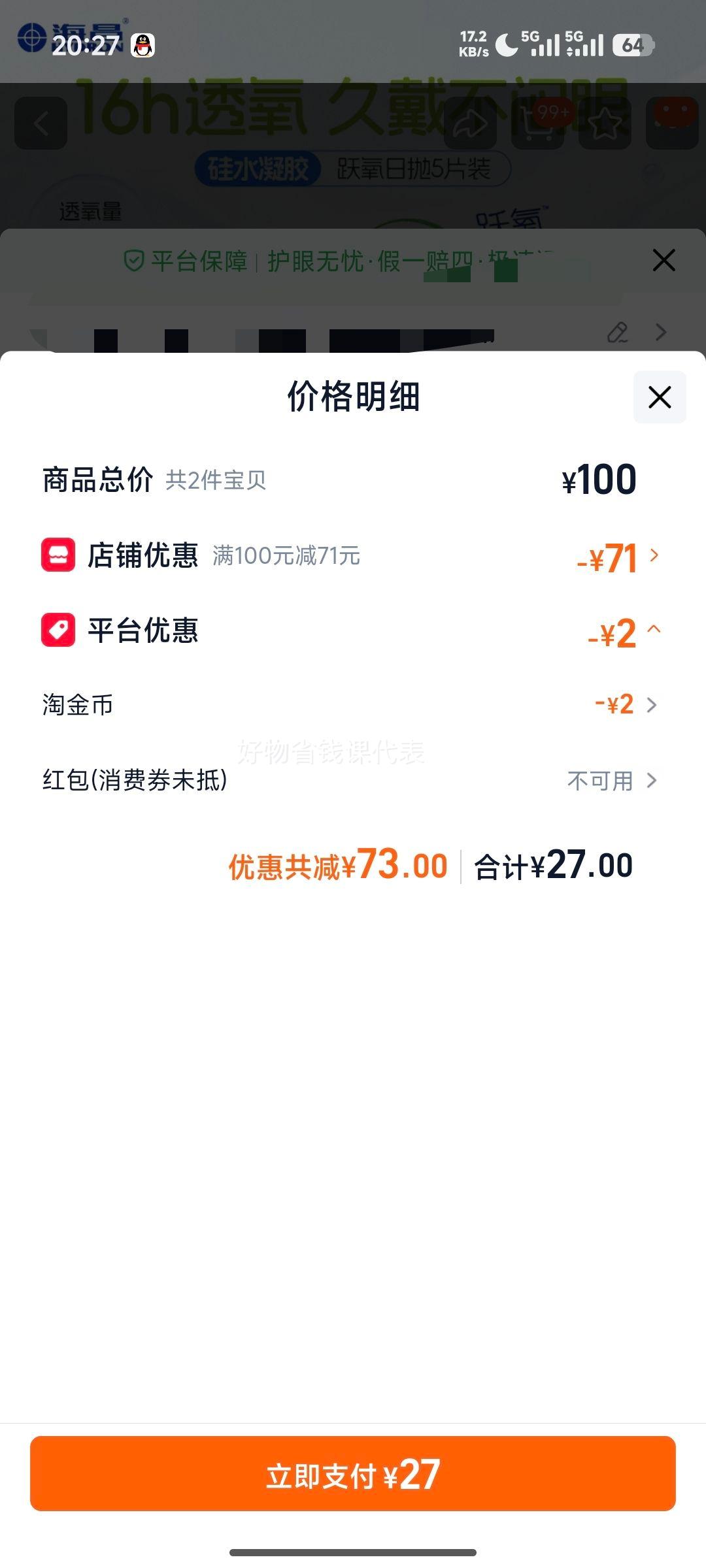Viewport: 706px width, 1568px height.
Task: Dismiss the 平台保障 banner with its X
Action: click(664, 259)
